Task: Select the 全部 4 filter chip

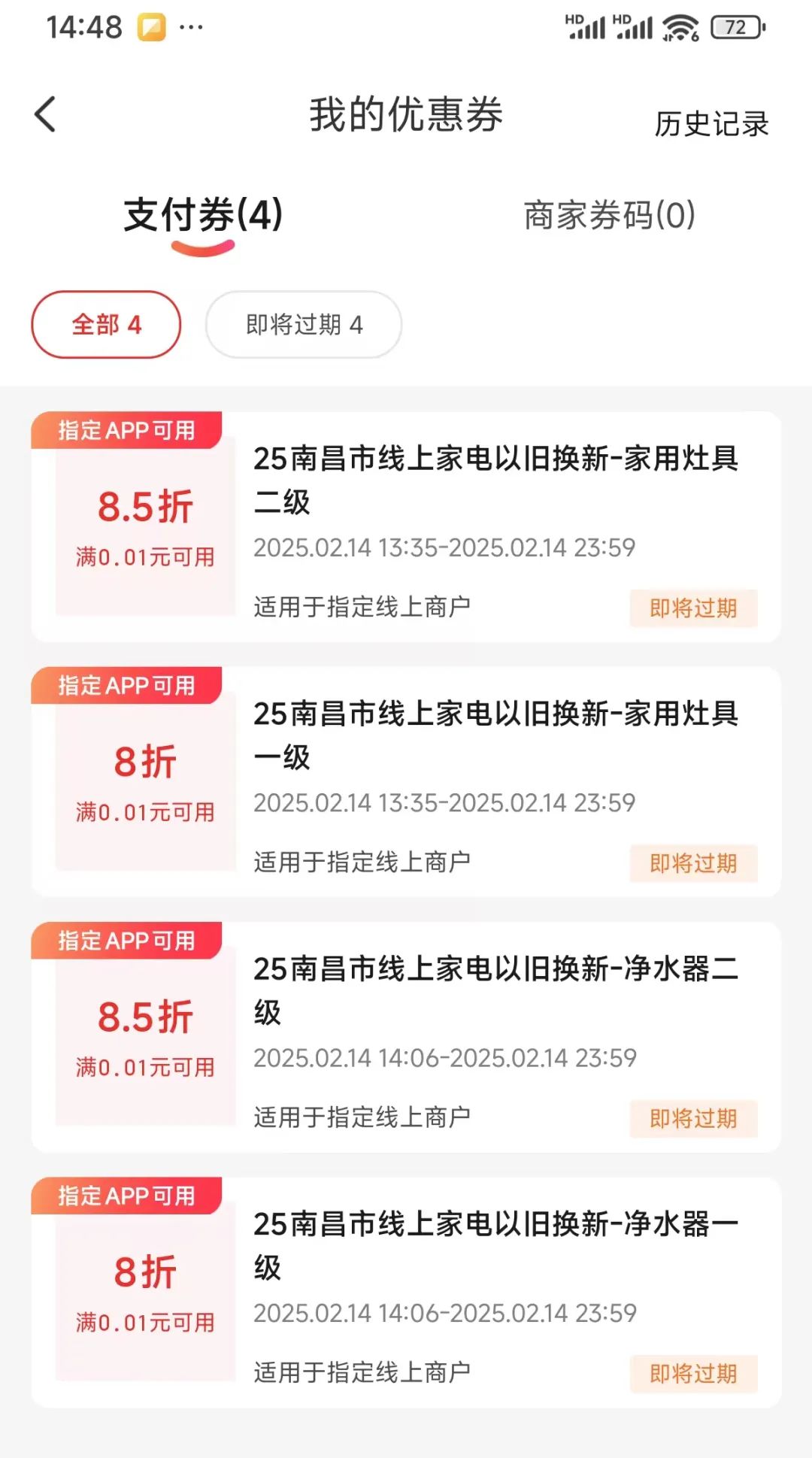Action: tap(106, 325)
